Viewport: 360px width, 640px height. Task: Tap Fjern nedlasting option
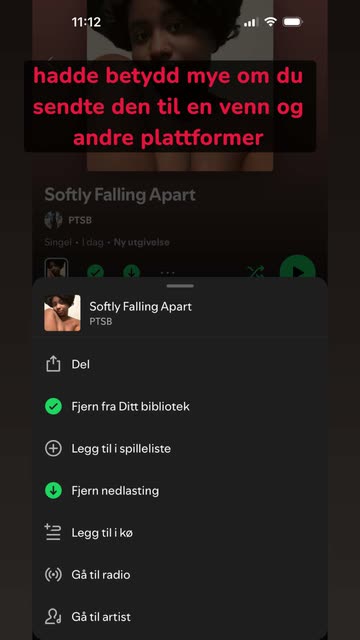point(180,491)
